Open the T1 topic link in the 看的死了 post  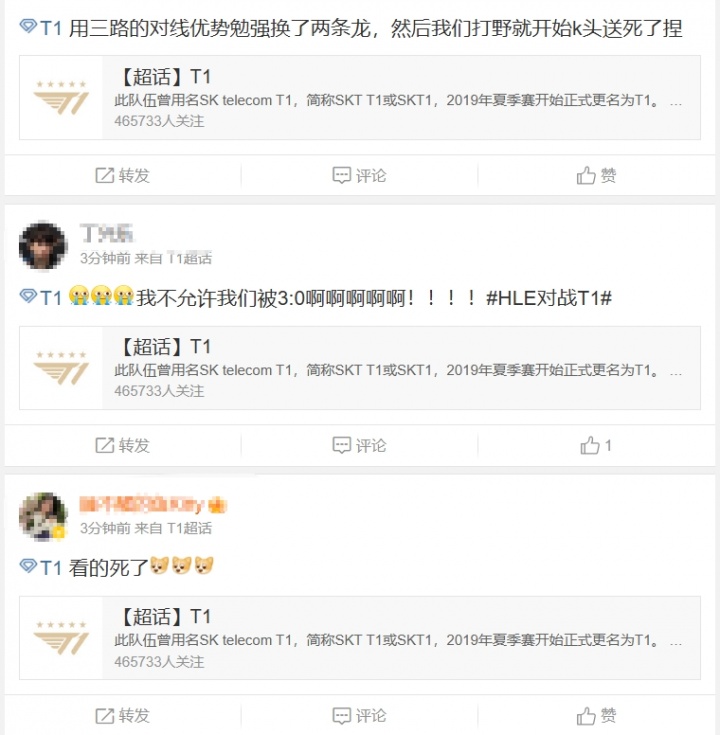click(x=50, y=568)
